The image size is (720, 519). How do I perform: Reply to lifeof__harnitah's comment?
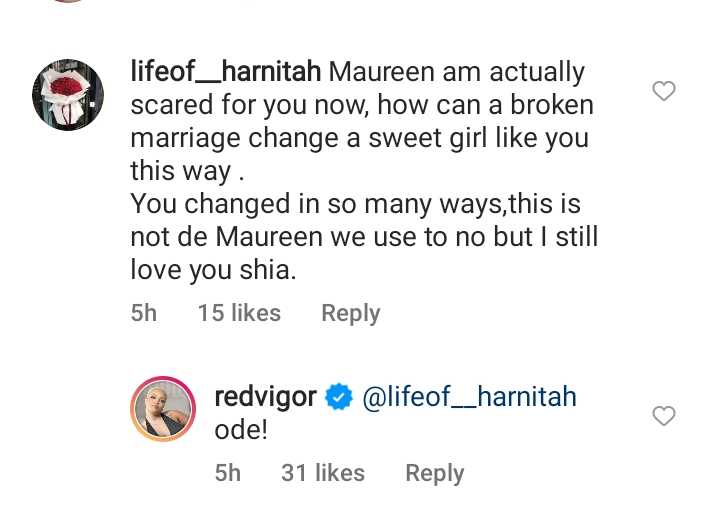tap(350, 313)
